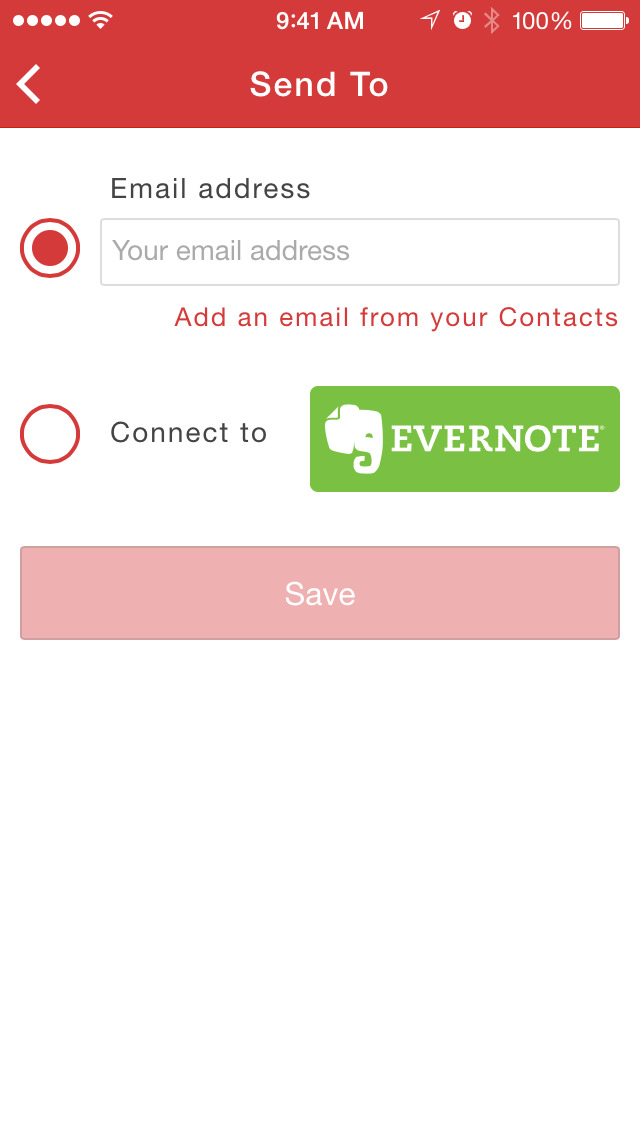Choose the 'Connect to' radio option
Image resolution: width=640 pixels, height=1136 pixels.
coord(50,434)
